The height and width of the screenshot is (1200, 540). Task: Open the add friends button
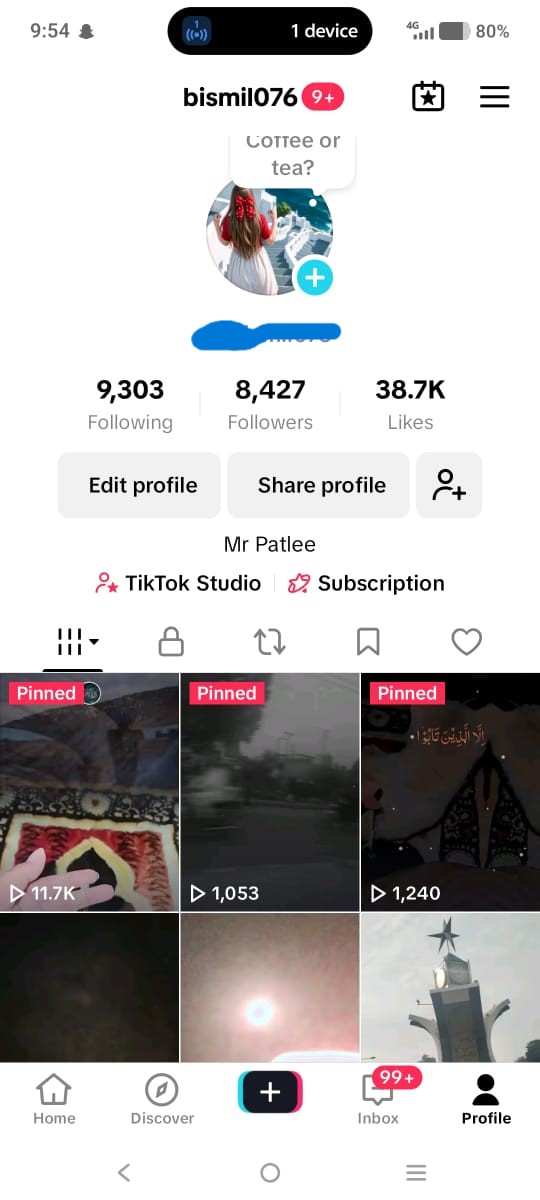[x=449, y=485]
